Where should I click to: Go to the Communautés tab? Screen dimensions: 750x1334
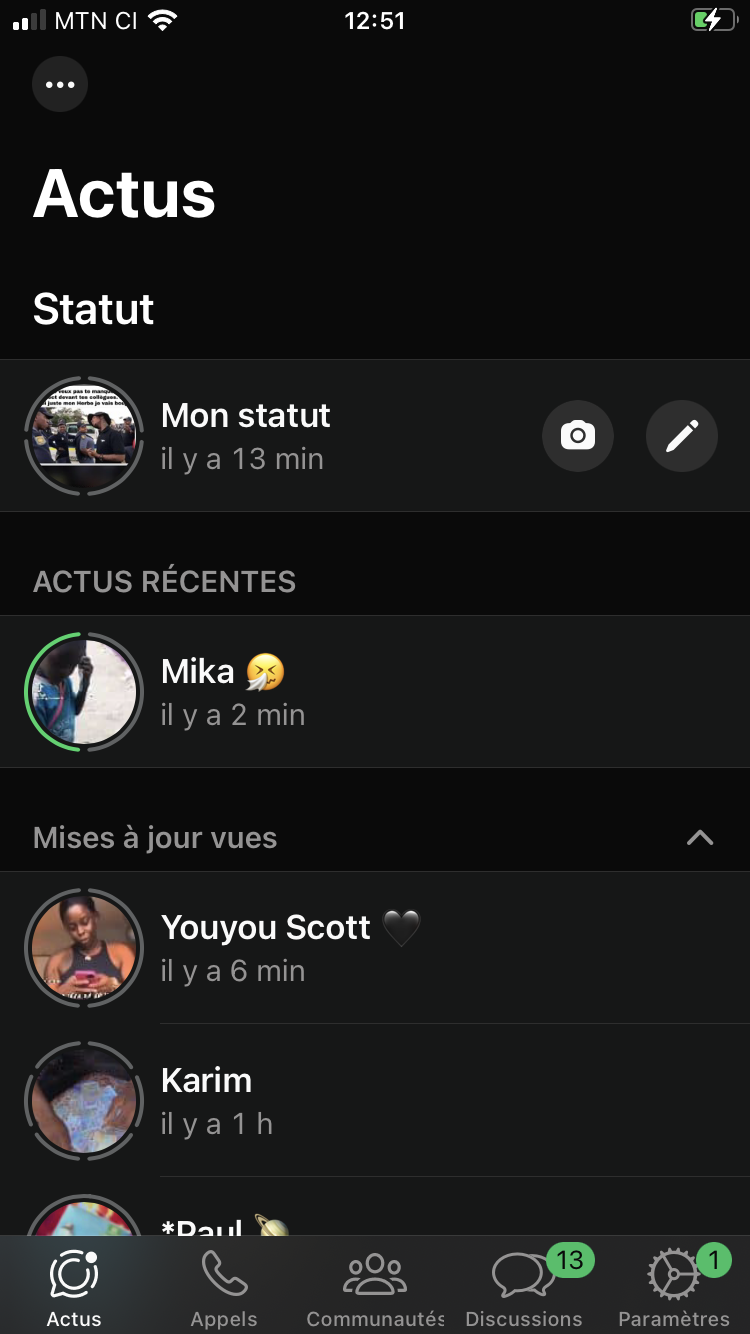click(x=375, y=1288)
